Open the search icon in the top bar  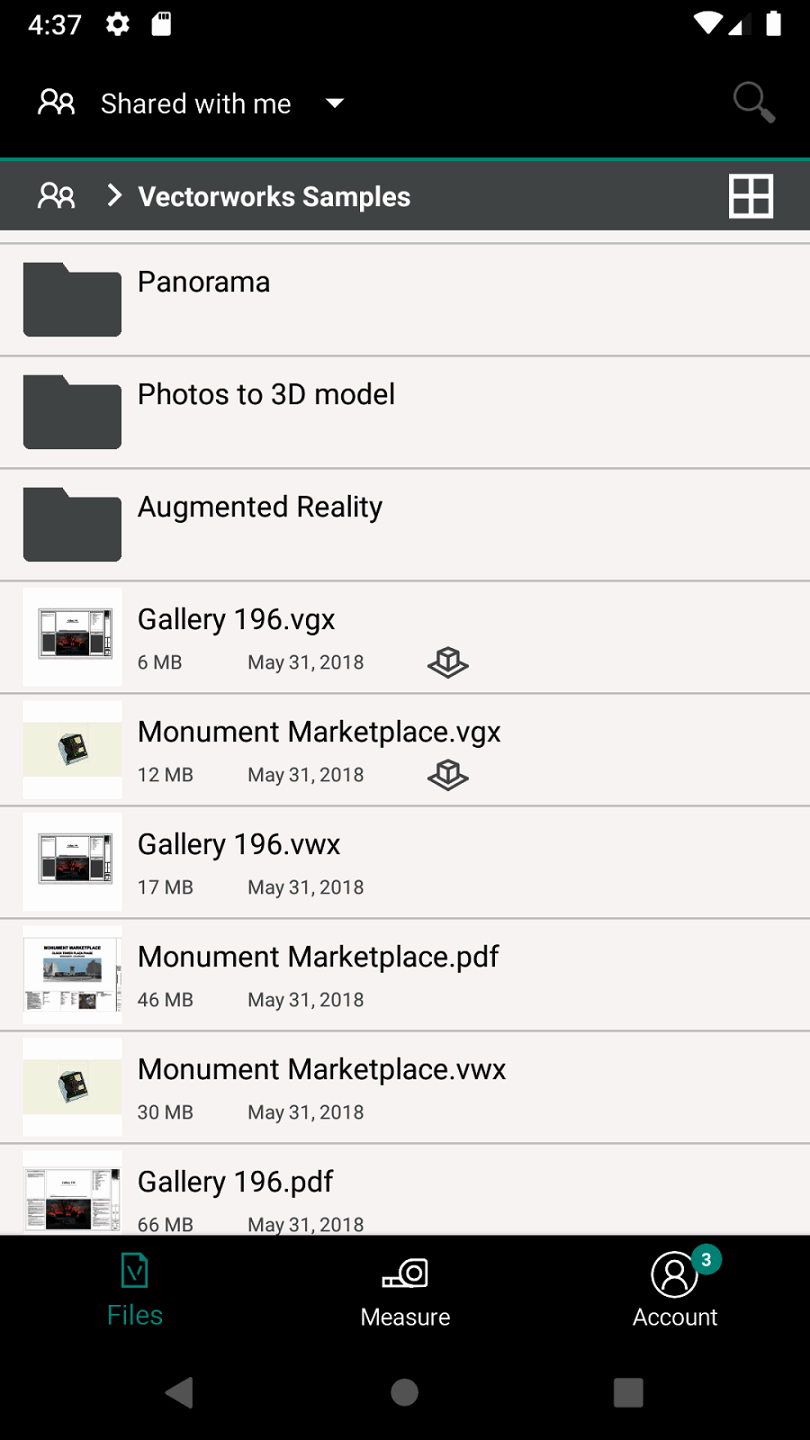pyautogui.click(x=753, y=102)
